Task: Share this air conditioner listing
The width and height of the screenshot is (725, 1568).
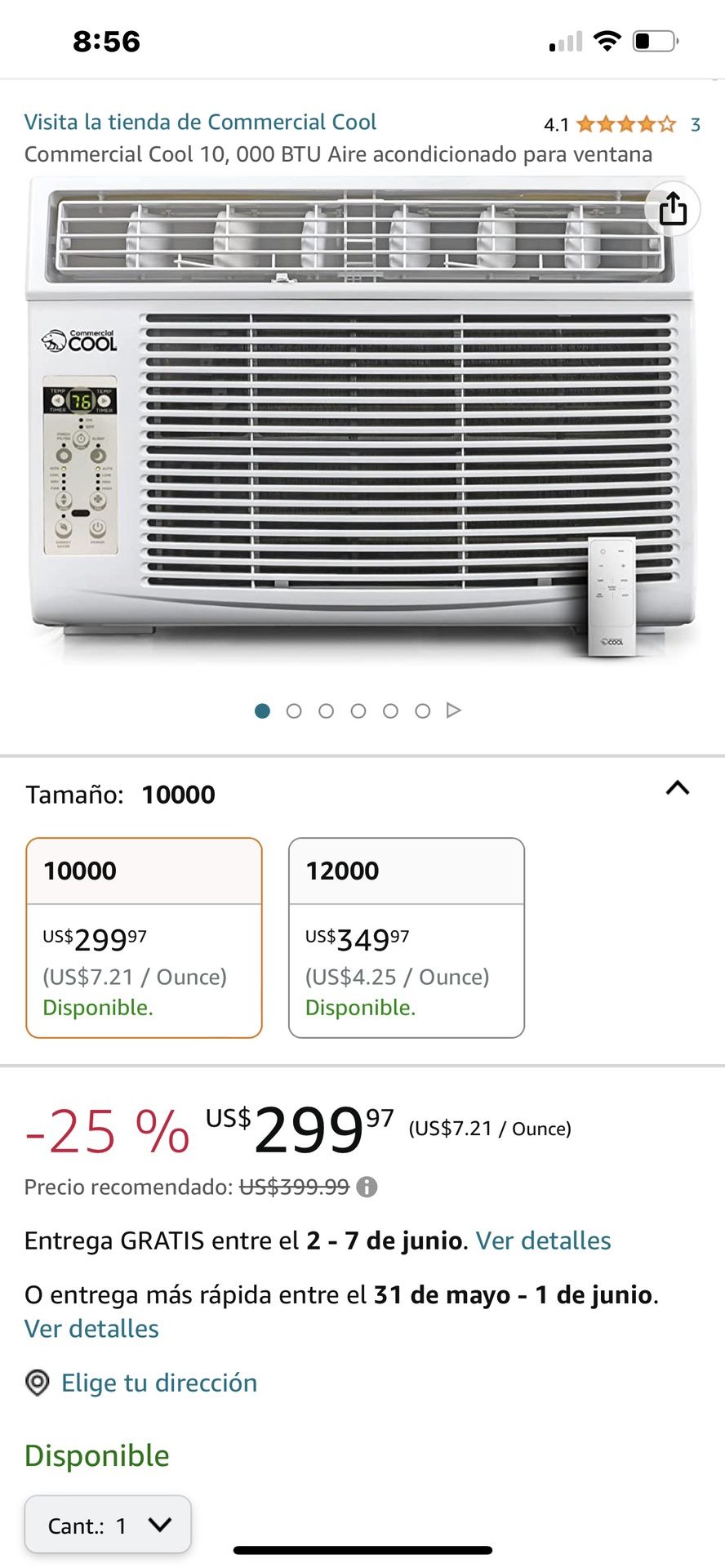Action: pos(673,209)
